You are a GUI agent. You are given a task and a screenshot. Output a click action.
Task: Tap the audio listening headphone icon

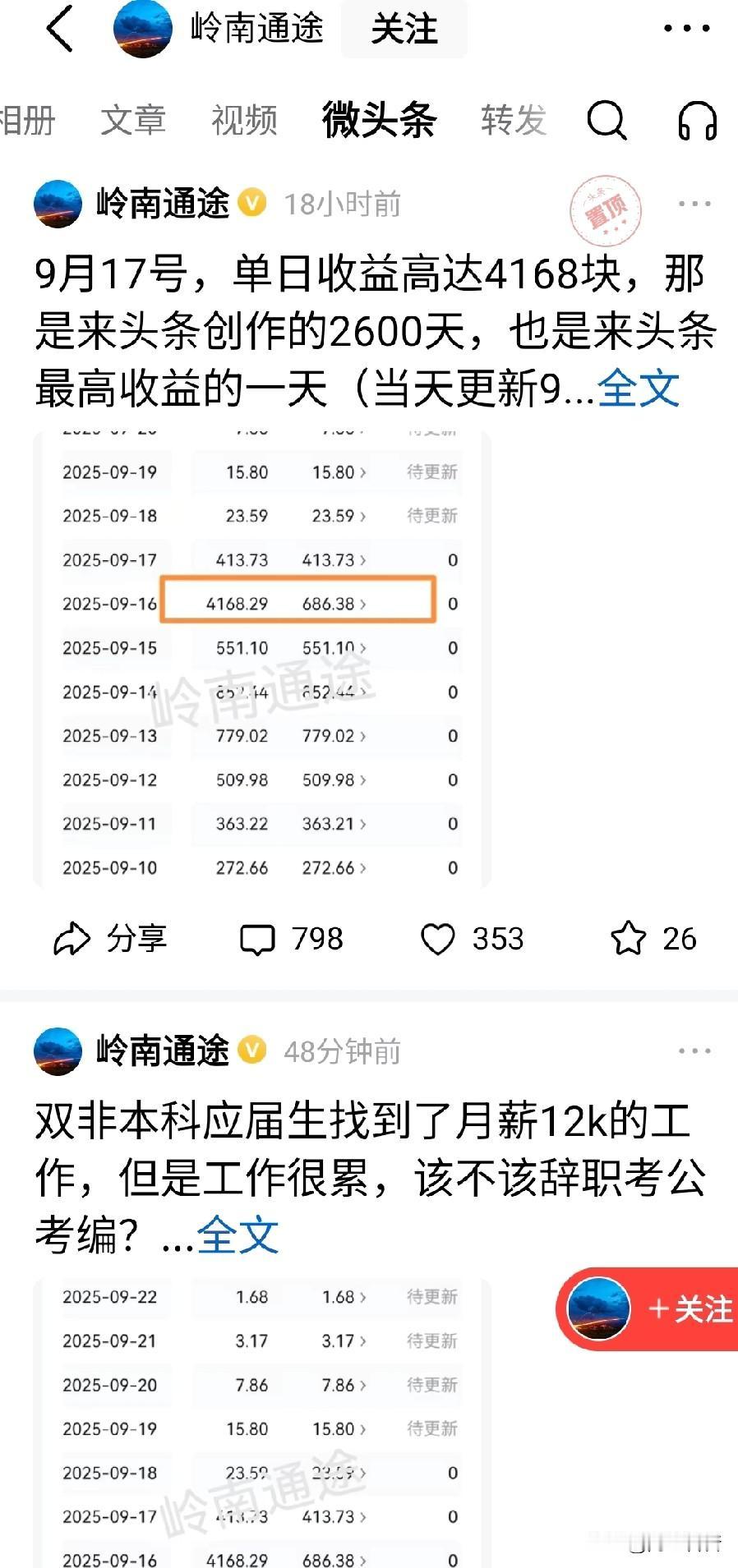point(698,120)
